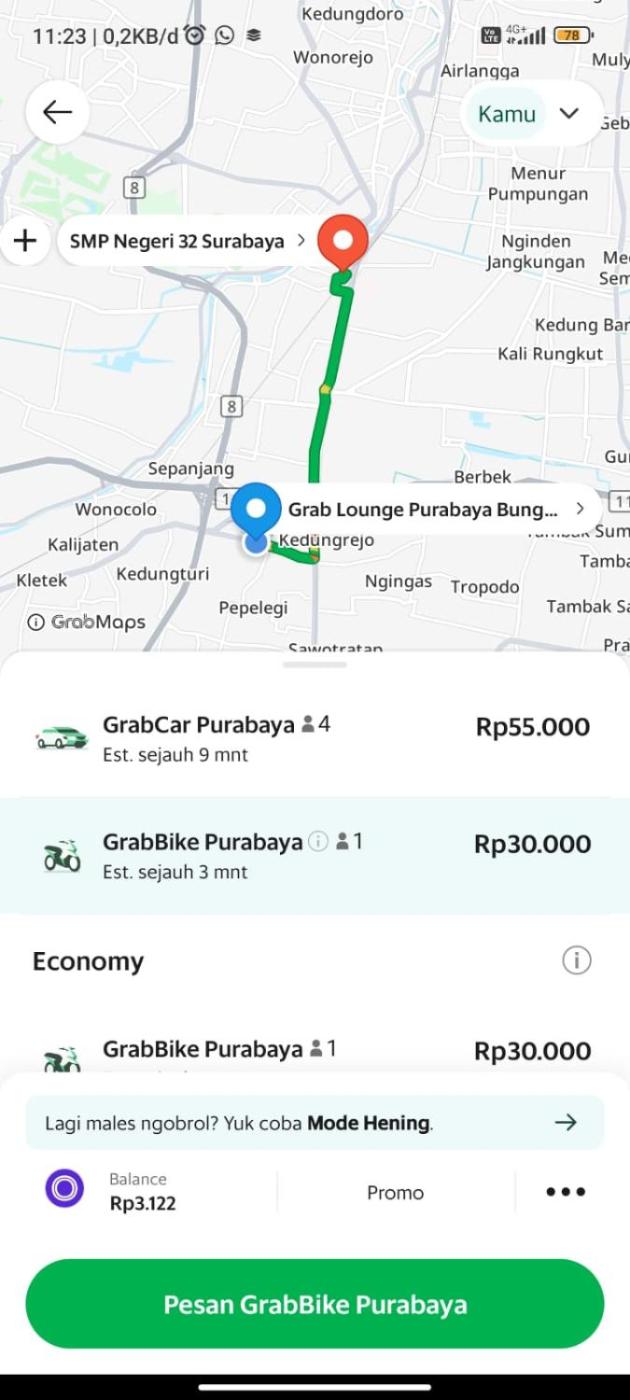This screenshot has height=1400, width=630.
Task: Confirm with Pesan GrabBike Purabaya
Action: [315, 1304]
